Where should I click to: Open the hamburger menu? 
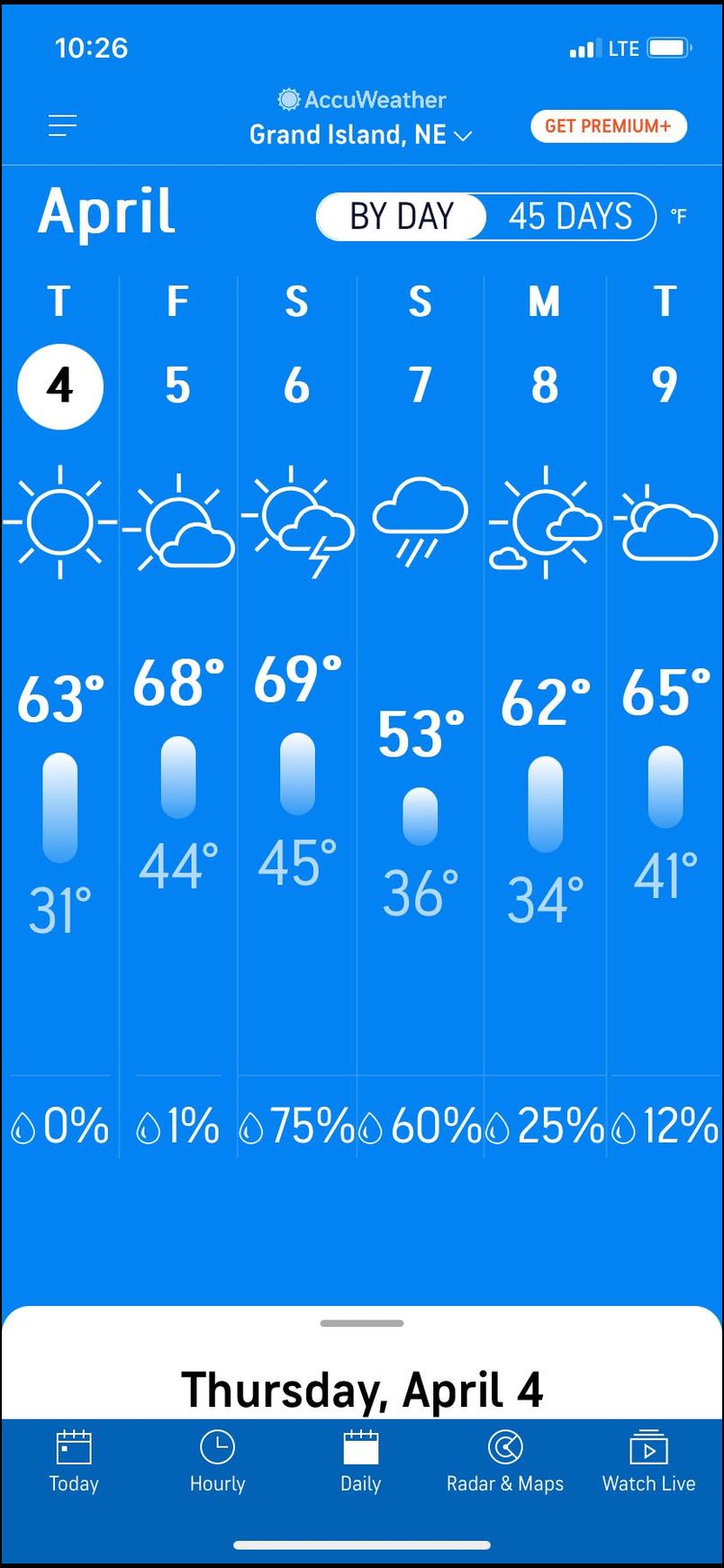click(x=62, y=125)
